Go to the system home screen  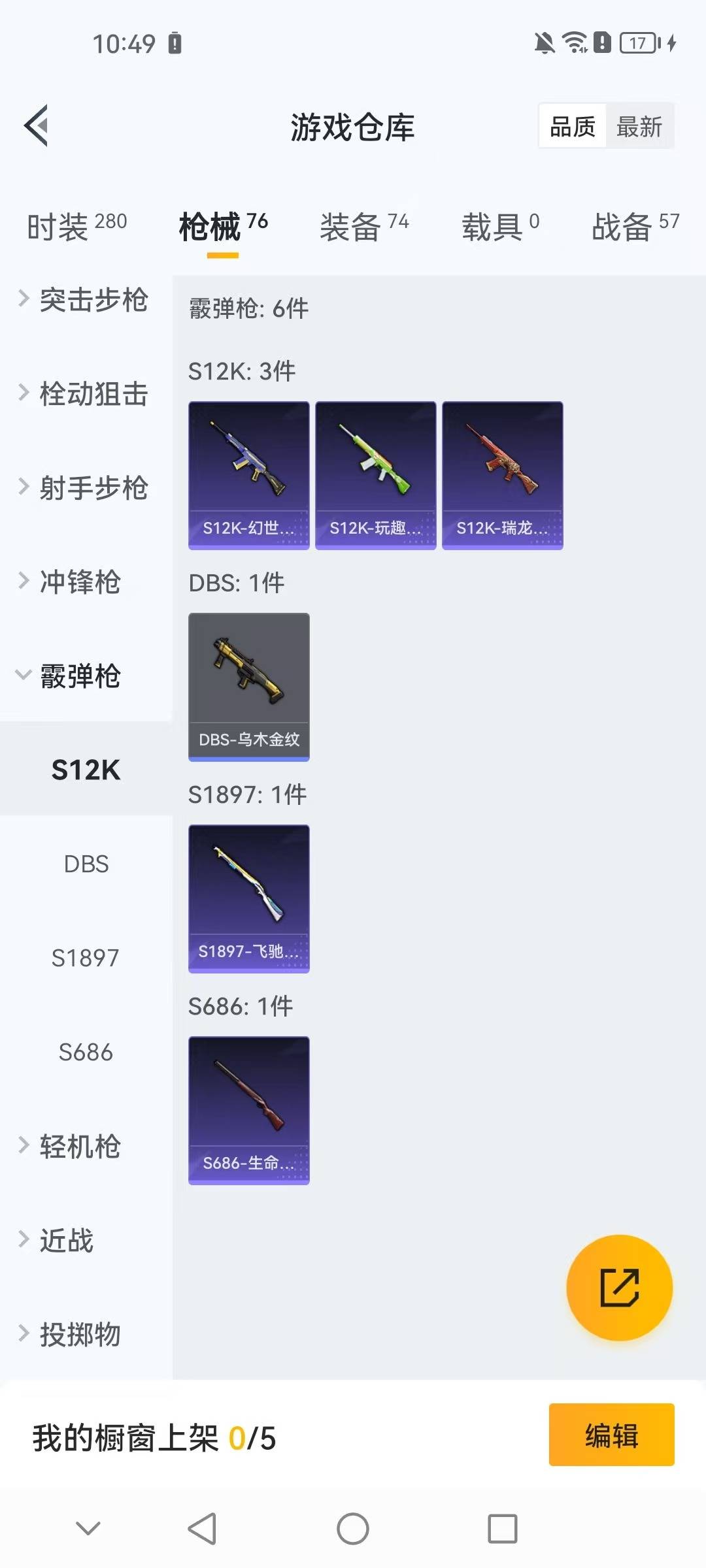[353, 1529]
